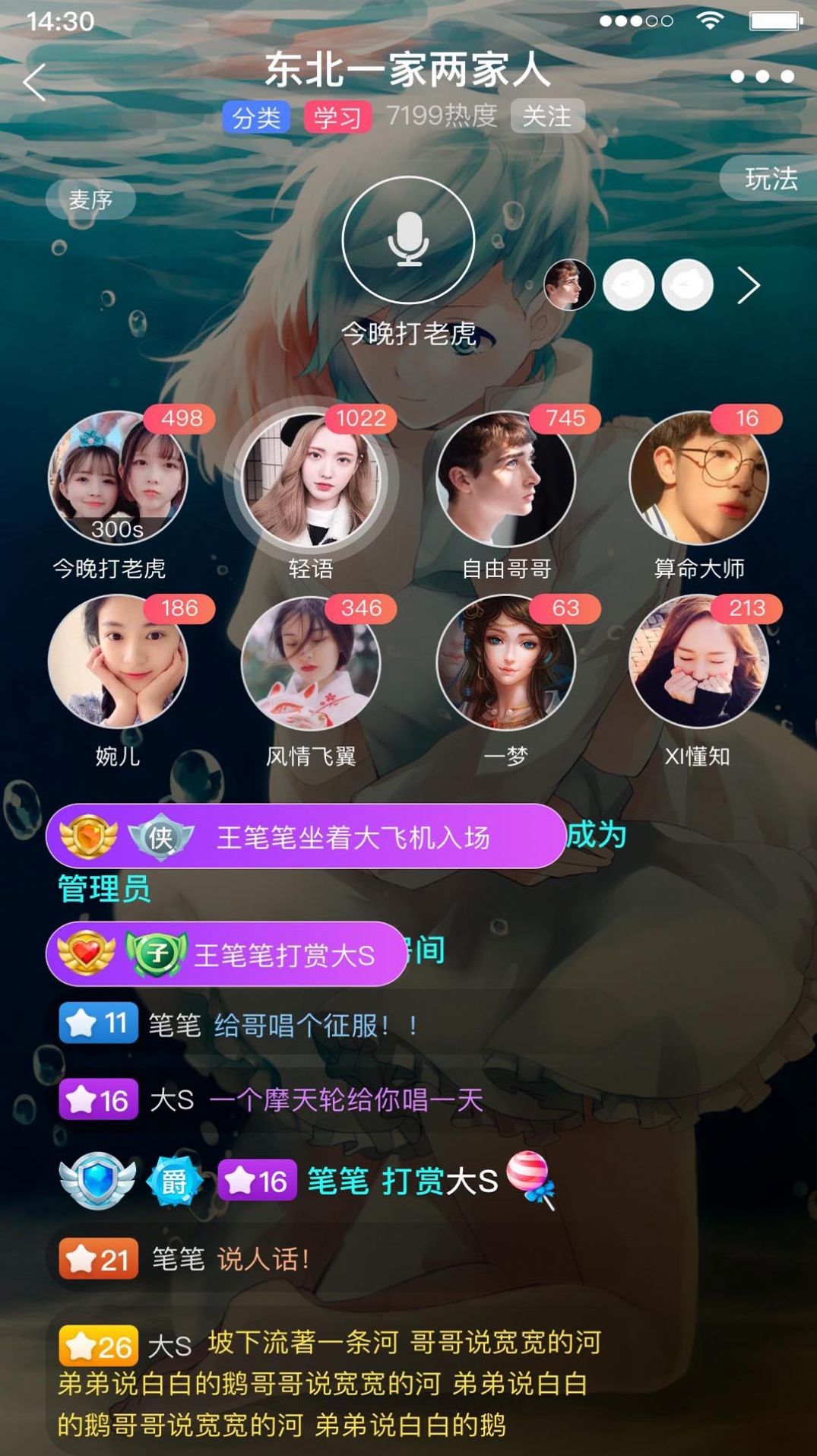
Task: Open 一梦's seat avatar
Action: click(x=505, y=662)
